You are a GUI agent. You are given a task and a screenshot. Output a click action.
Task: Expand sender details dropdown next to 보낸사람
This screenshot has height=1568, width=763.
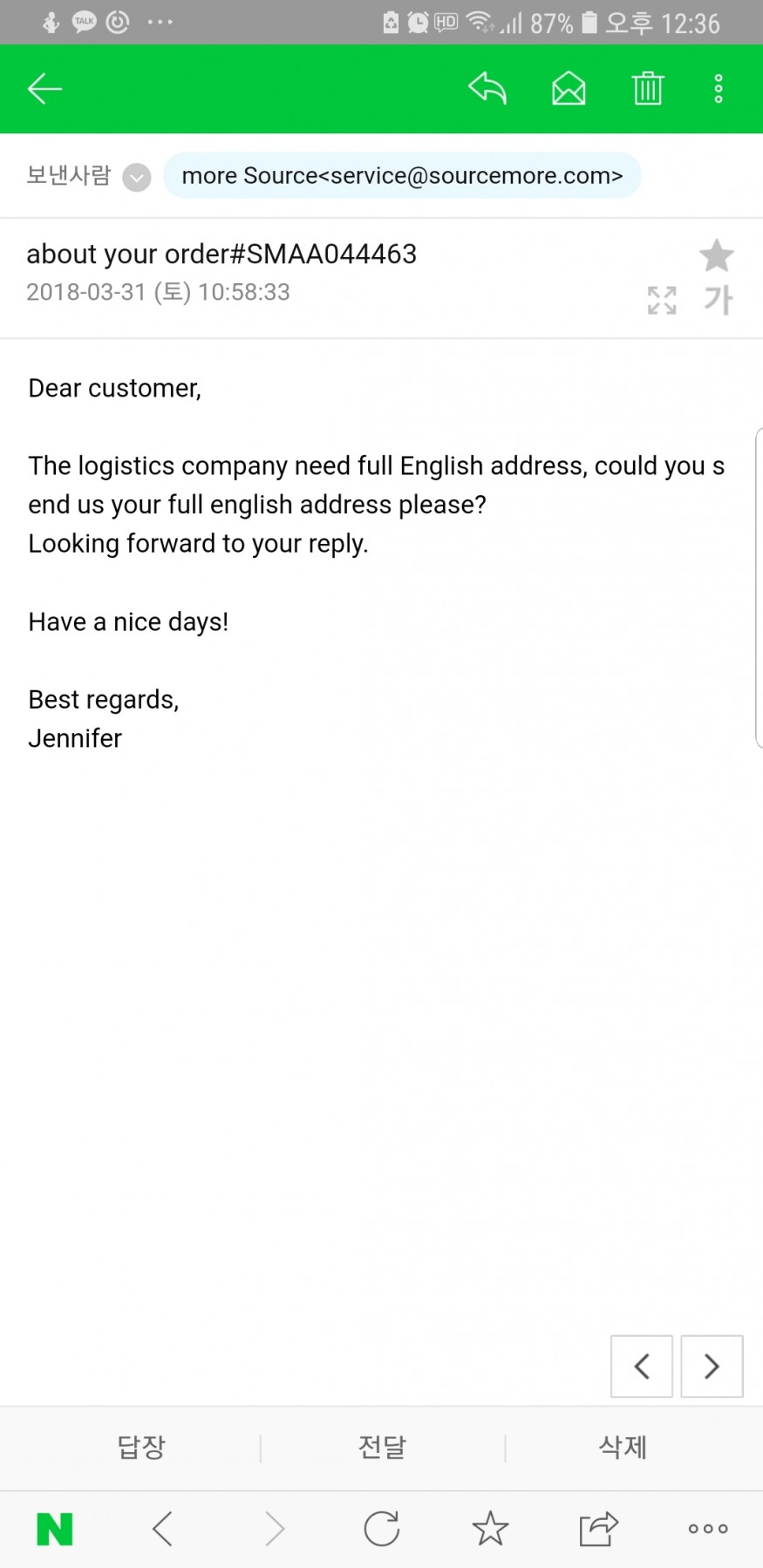click(x=136, y=177)
